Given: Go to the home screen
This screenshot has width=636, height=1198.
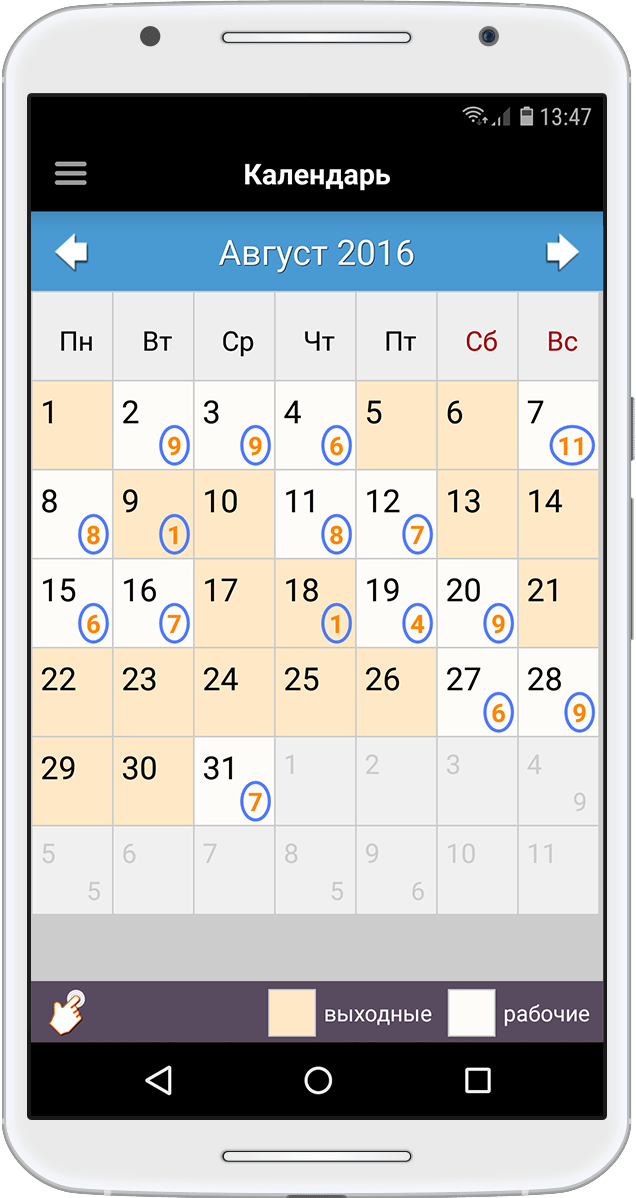Looking at the screenshot, I should click(x=318, y=1080).
